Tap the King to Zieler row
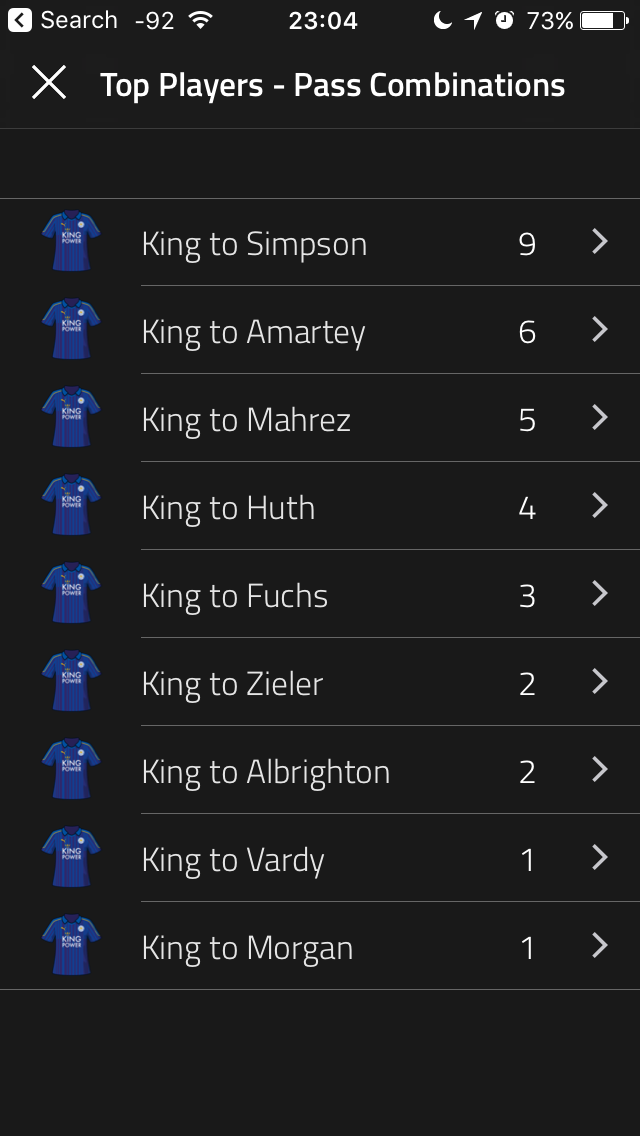 point(320,682)
